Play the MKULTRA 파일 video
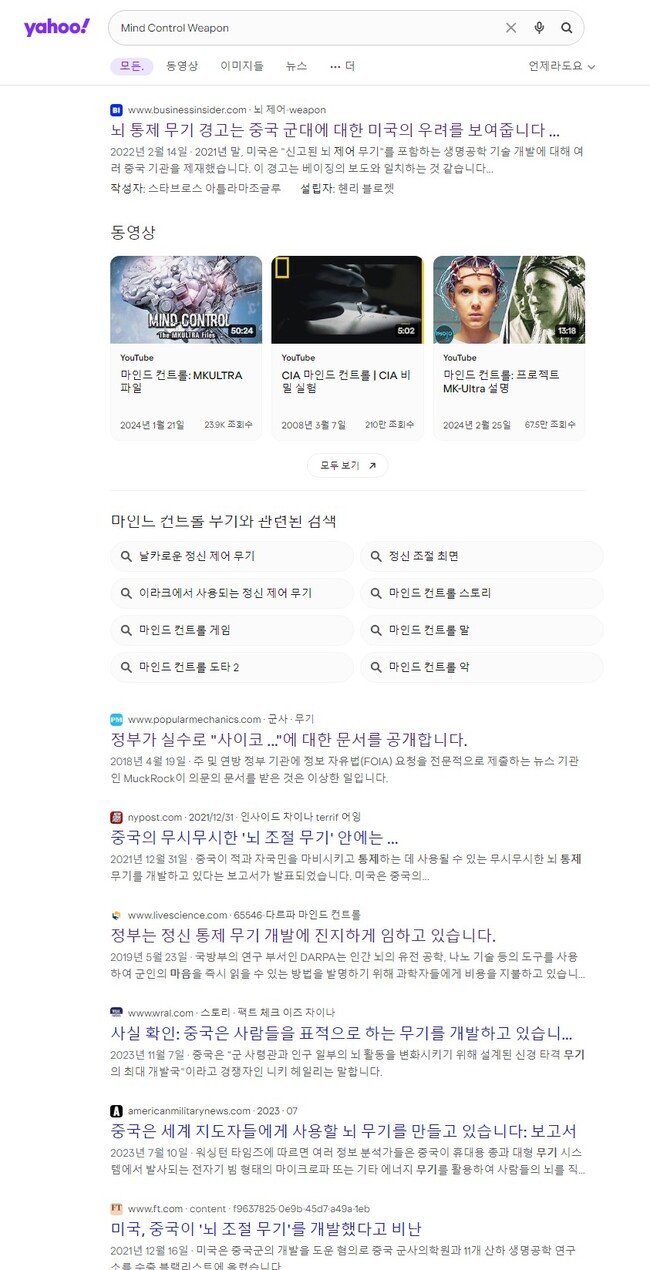The height and width of the screenshot is (1270, 650). (186, 300)
